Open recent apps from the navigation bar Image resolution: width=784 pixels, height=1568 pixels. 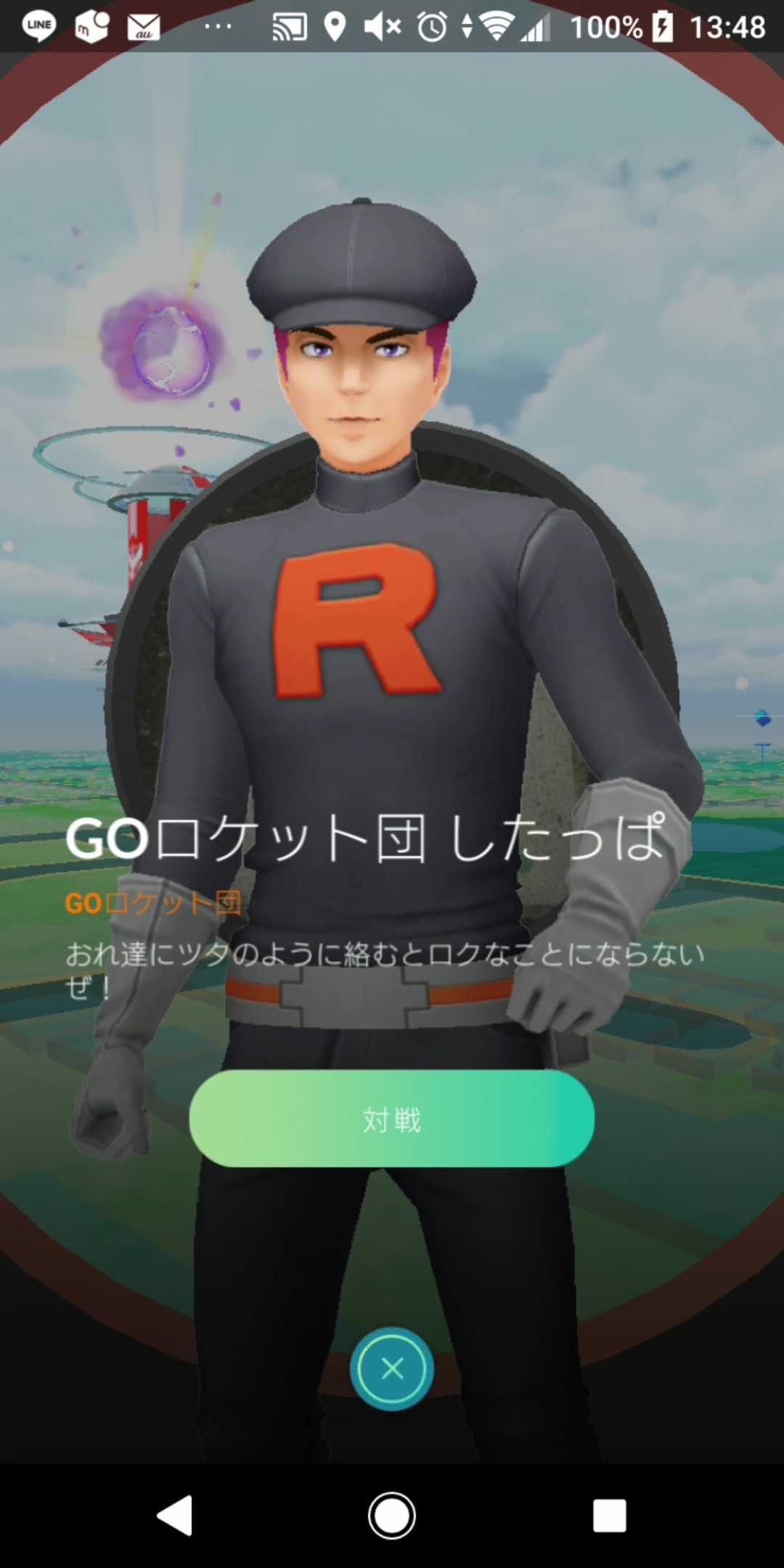coord(609,1516)
